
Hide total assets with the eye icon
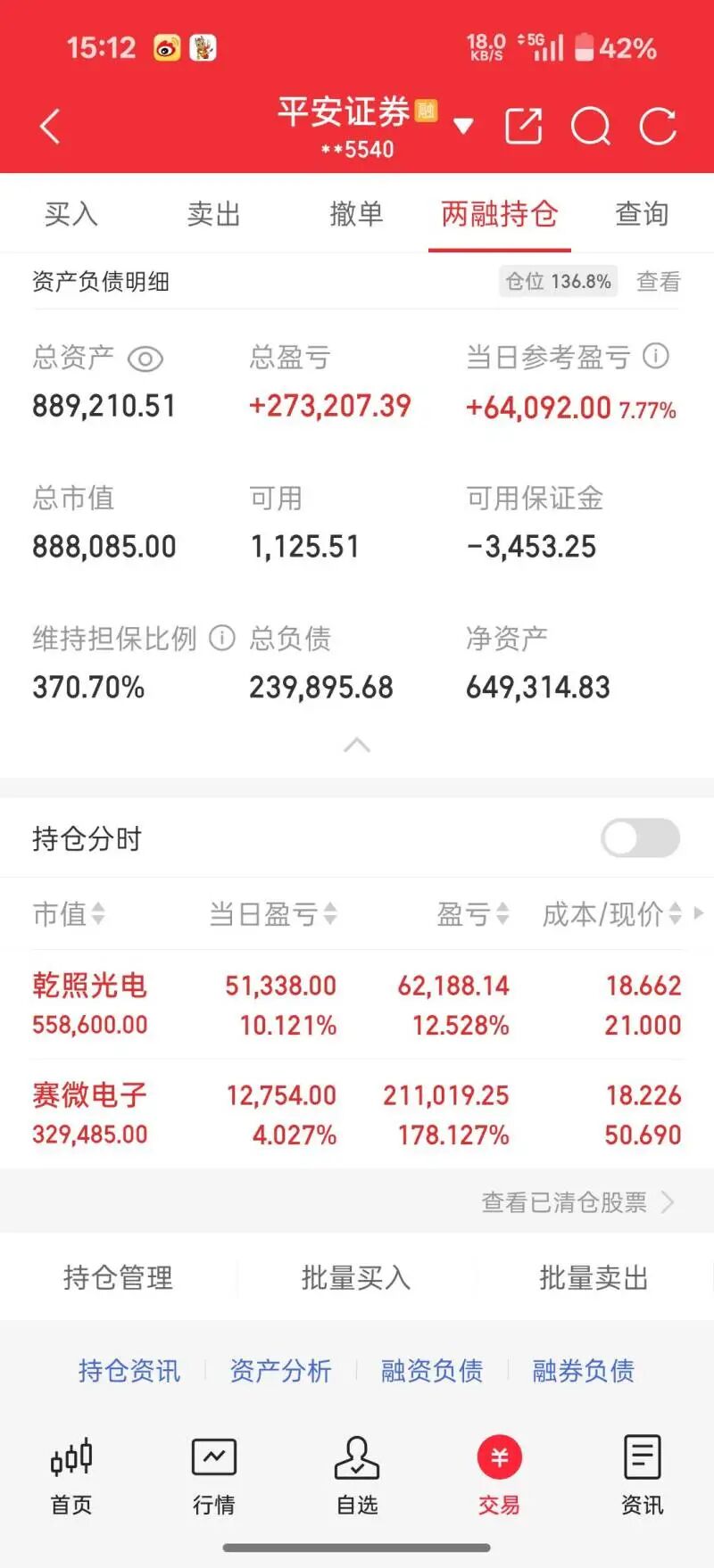145,359
